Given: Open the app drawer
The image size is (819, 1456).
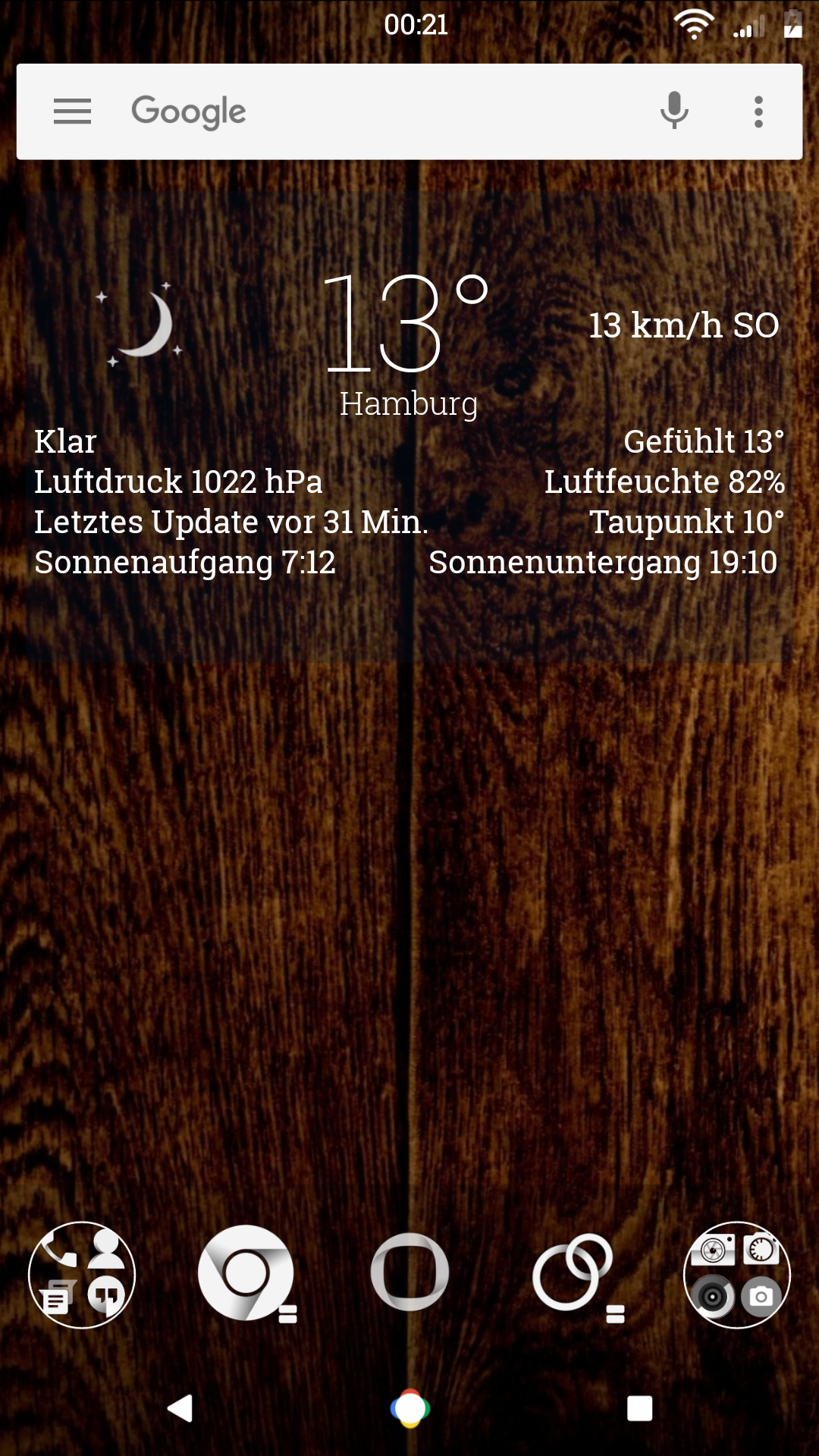Looking at the screenshot, I should coord(409,1272).
